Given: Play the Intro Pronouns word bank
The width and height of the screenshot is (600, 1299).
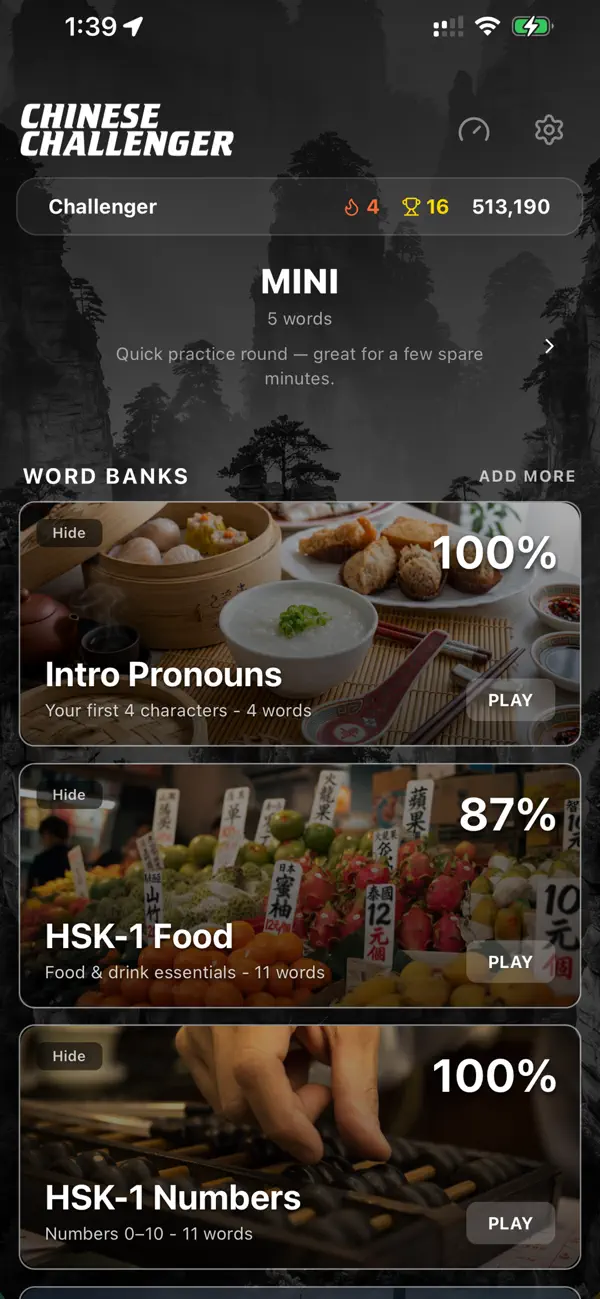Looking at the screenshot, I should (x=510, y=700).
